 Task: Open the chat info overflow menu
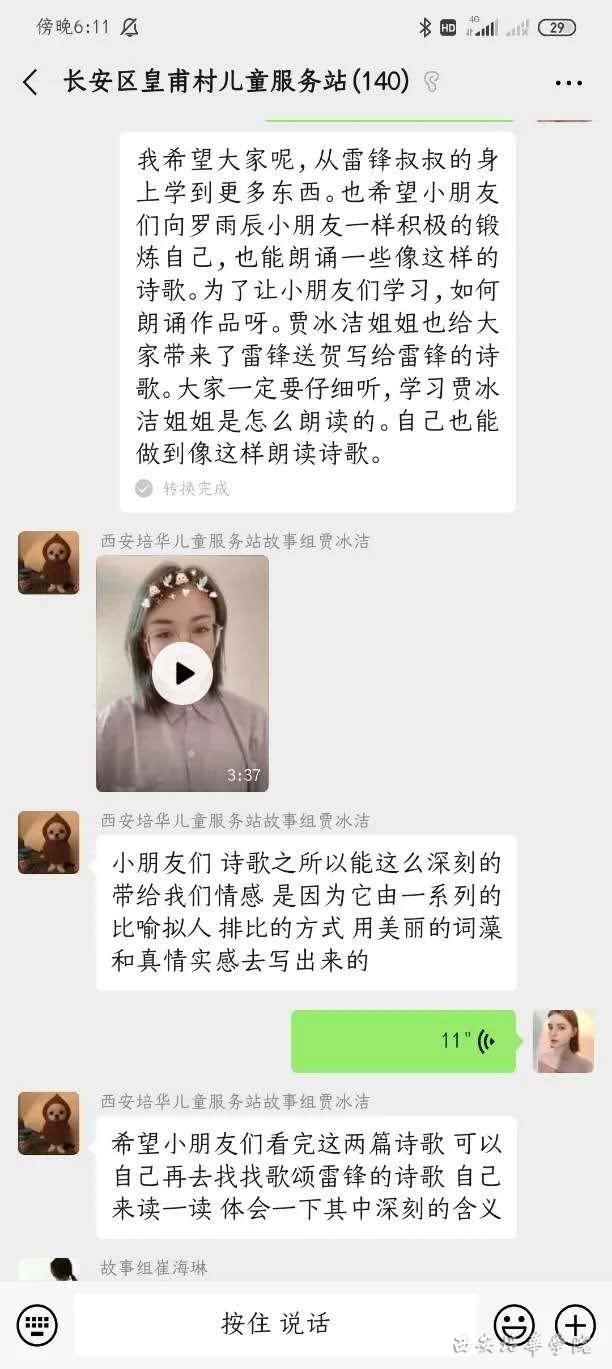[x=568, y=82]
